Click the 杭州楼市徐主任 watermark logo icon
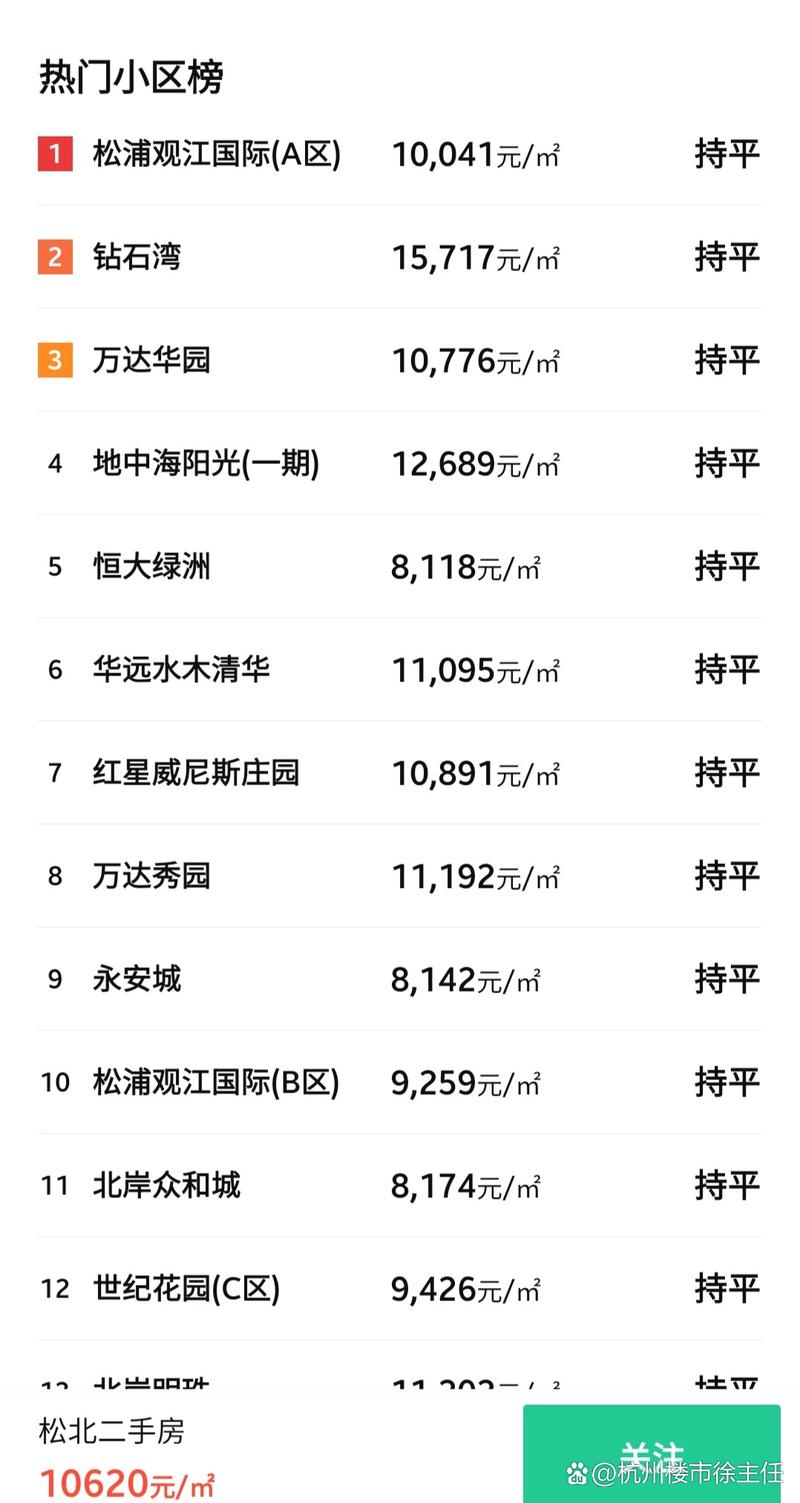 [x=577, y=1473]
